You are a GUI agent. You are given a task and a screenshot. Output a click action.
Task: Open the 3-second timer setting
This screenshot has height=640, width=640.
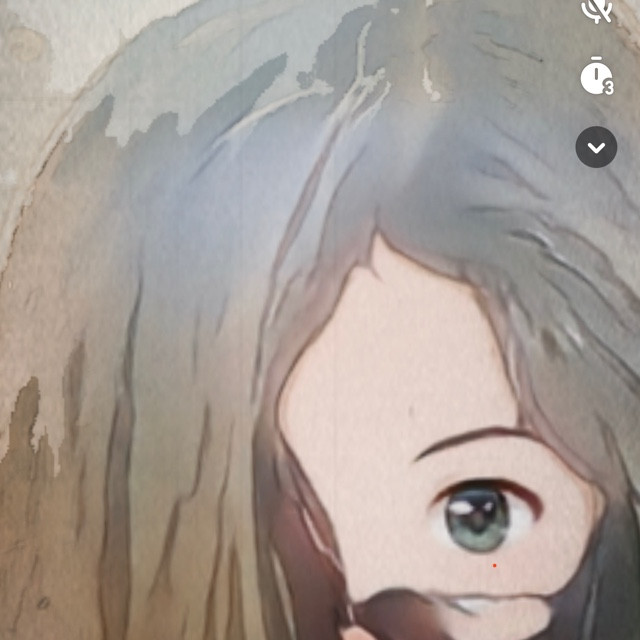click(596, 77)
